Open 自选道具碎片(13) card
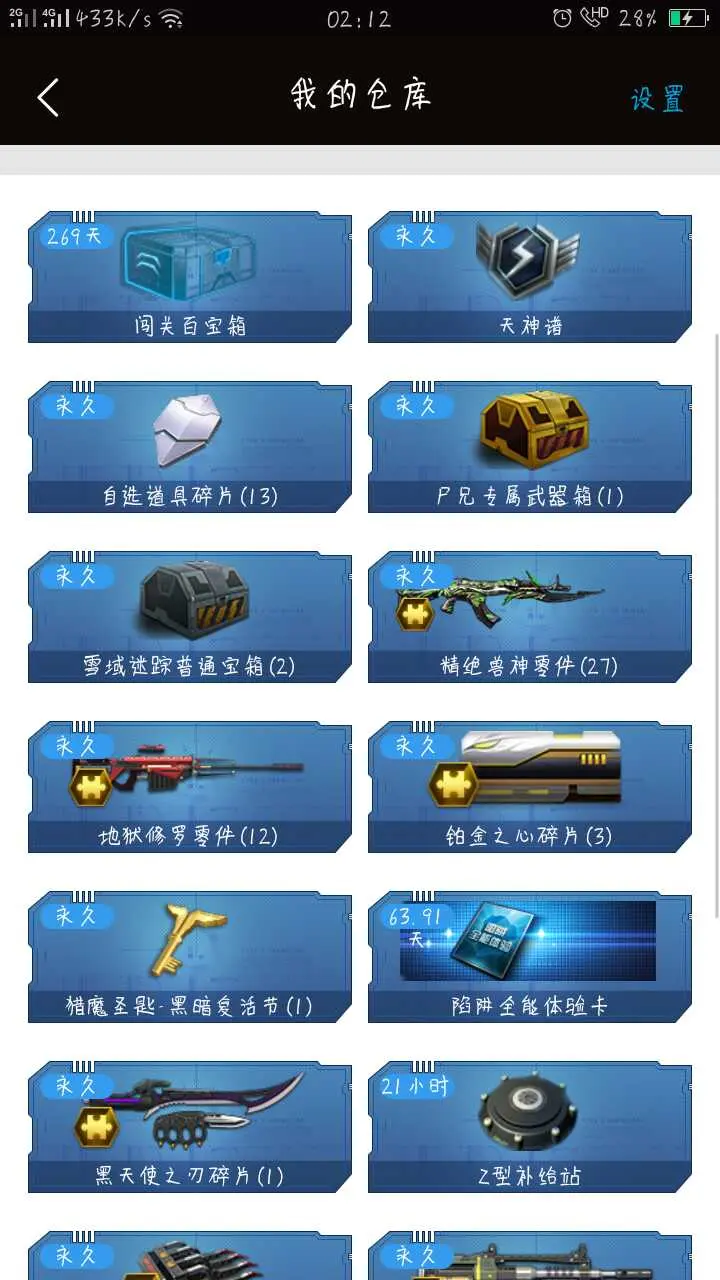720x1280 pixels. (190, 447)
